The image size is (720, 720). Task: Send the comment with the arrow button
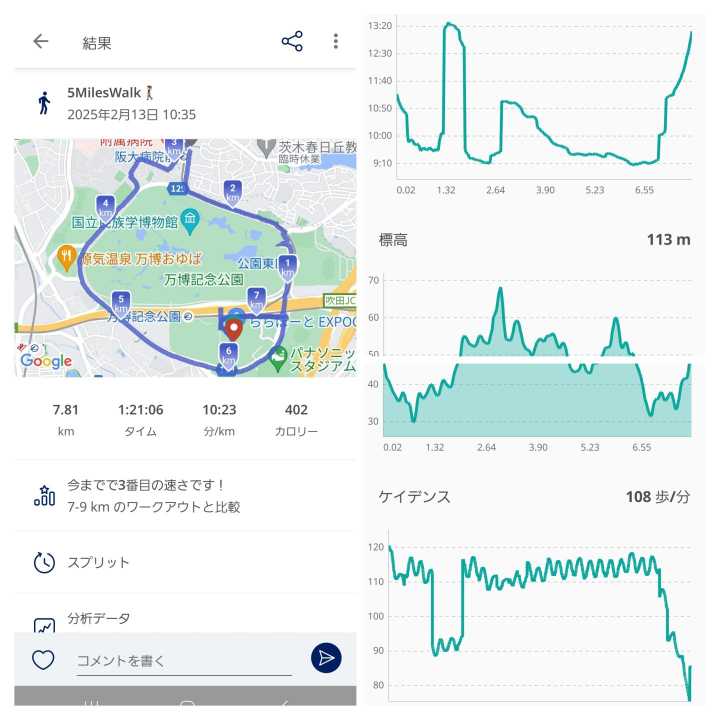click(x=326, y=658)
